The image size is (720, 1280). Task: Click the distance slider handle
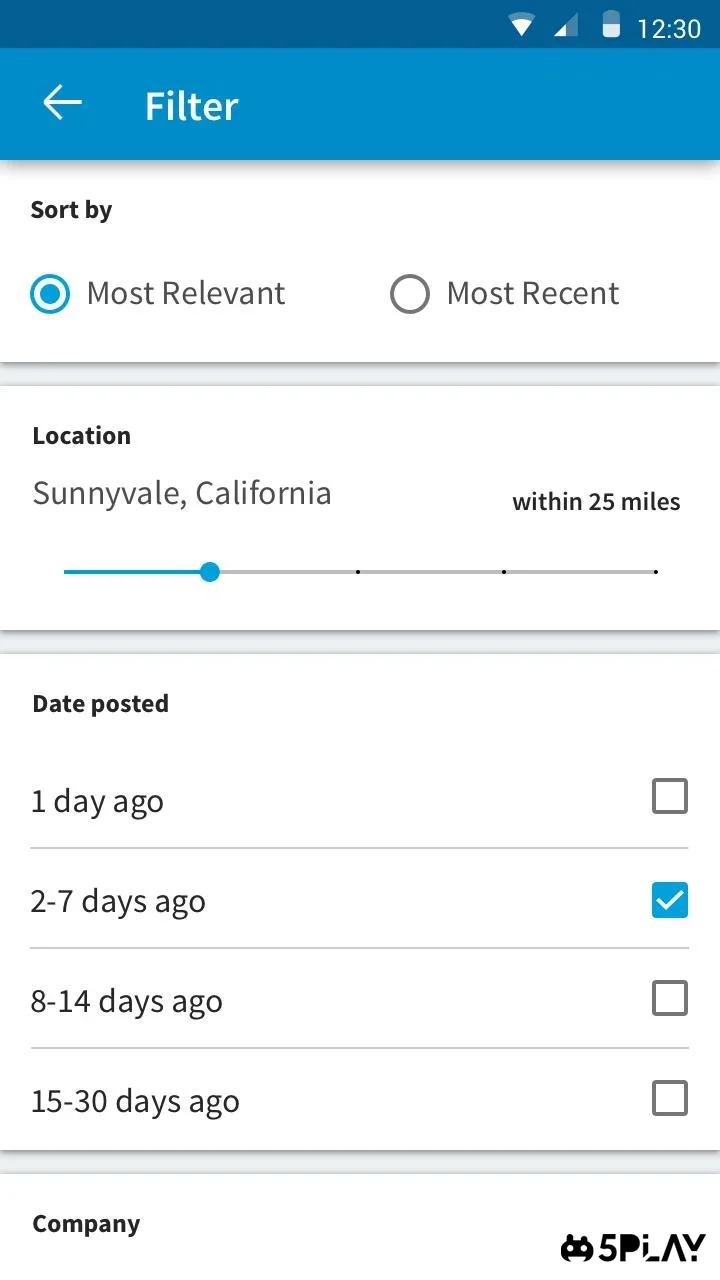(210, 571)
